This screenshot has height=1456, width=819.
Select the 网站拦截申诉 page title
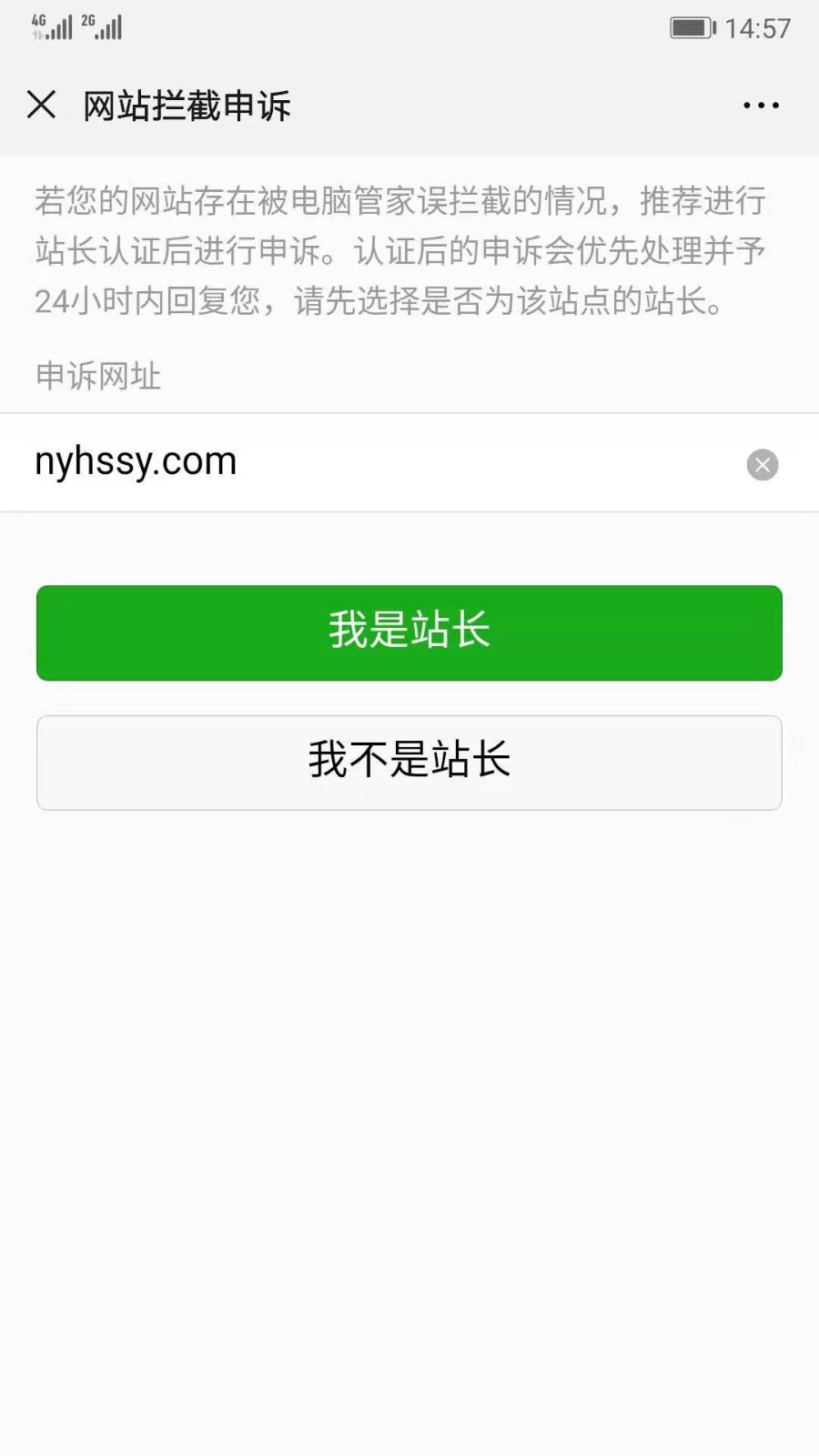pyautogui.click(x=186, y=106)
